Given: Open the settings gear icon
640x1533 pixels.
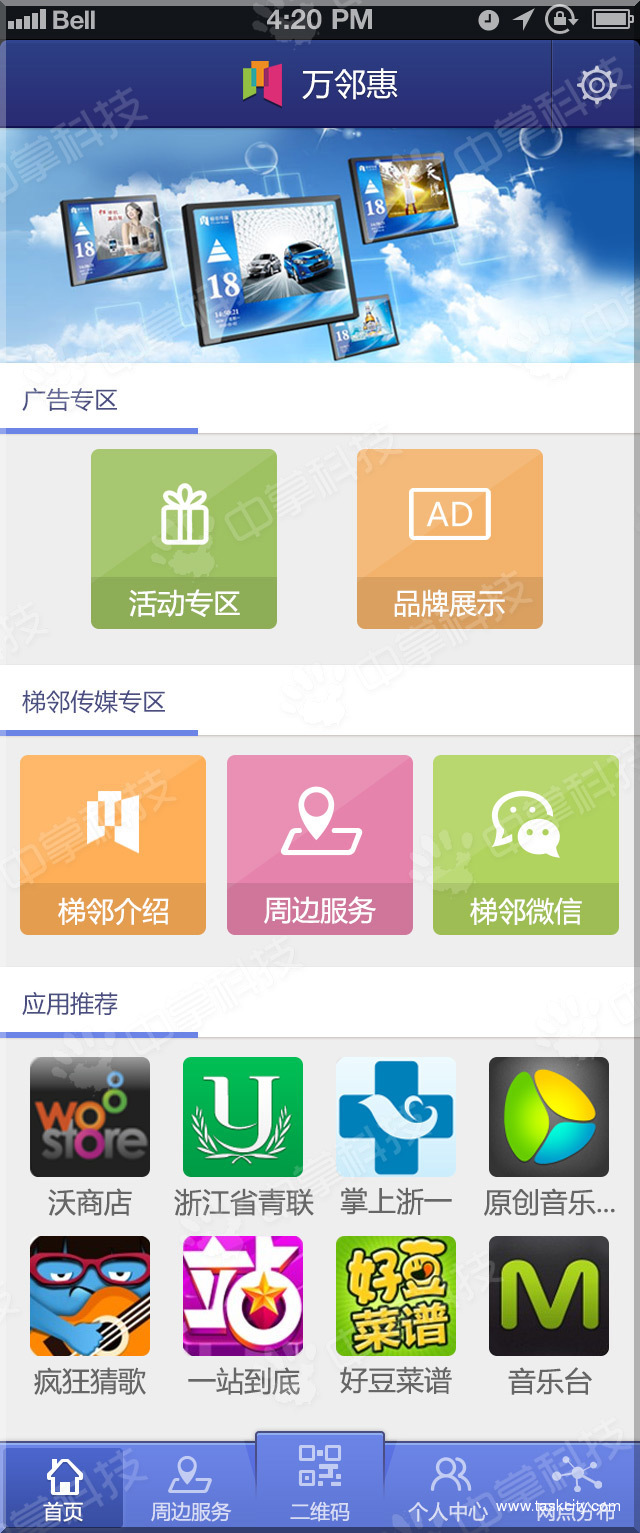Looking at the screenshot, I should pyautogui.click(x=597, y=85).
